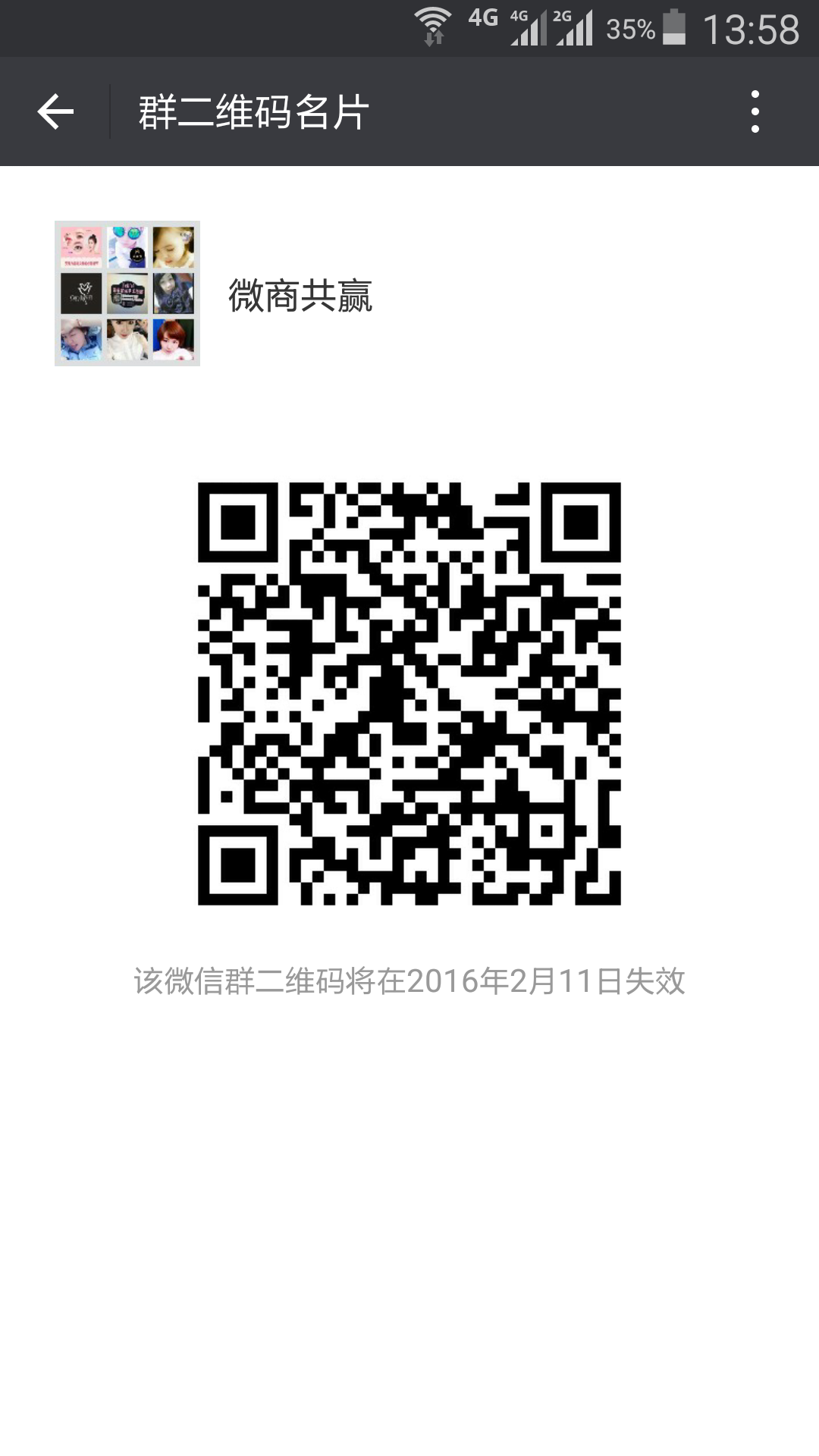Go back from the group QR code card
The width and height of the screenshot is (819, 1456).
55,112
